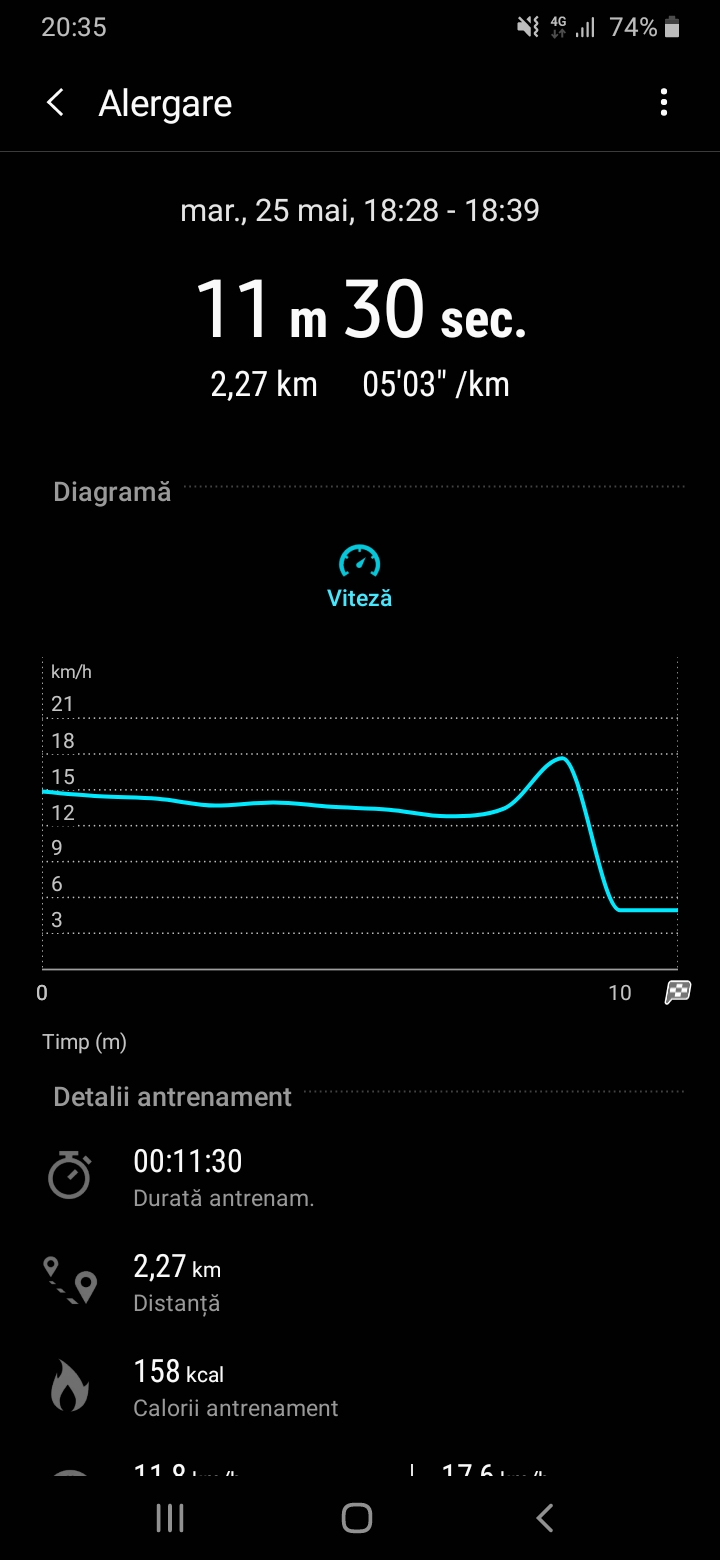This screenshot has height=1560, width=720.
Task: Tap the system home button
Action: (x=357, y=1518)
